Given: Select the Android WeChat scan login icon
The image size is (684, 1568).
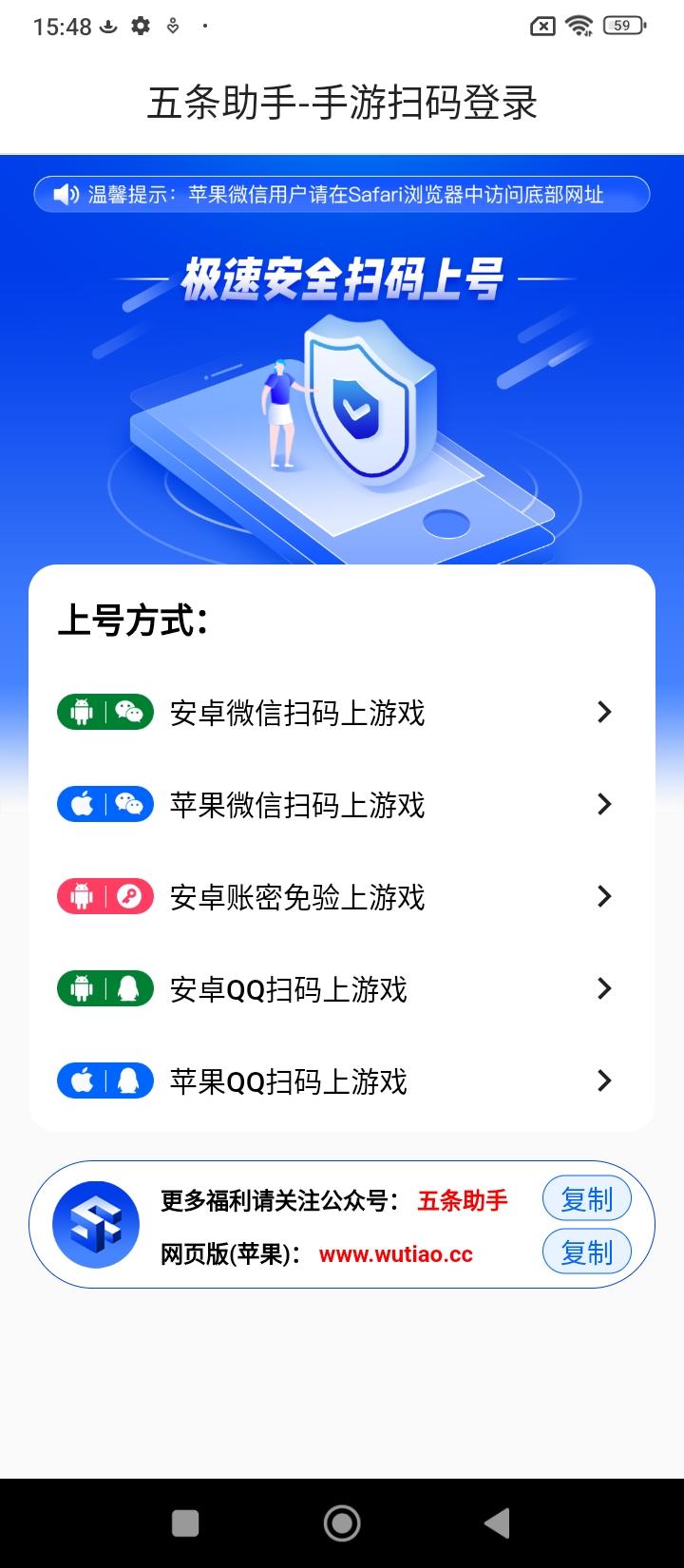Looking at the screenshot, I should pos(104,712).
